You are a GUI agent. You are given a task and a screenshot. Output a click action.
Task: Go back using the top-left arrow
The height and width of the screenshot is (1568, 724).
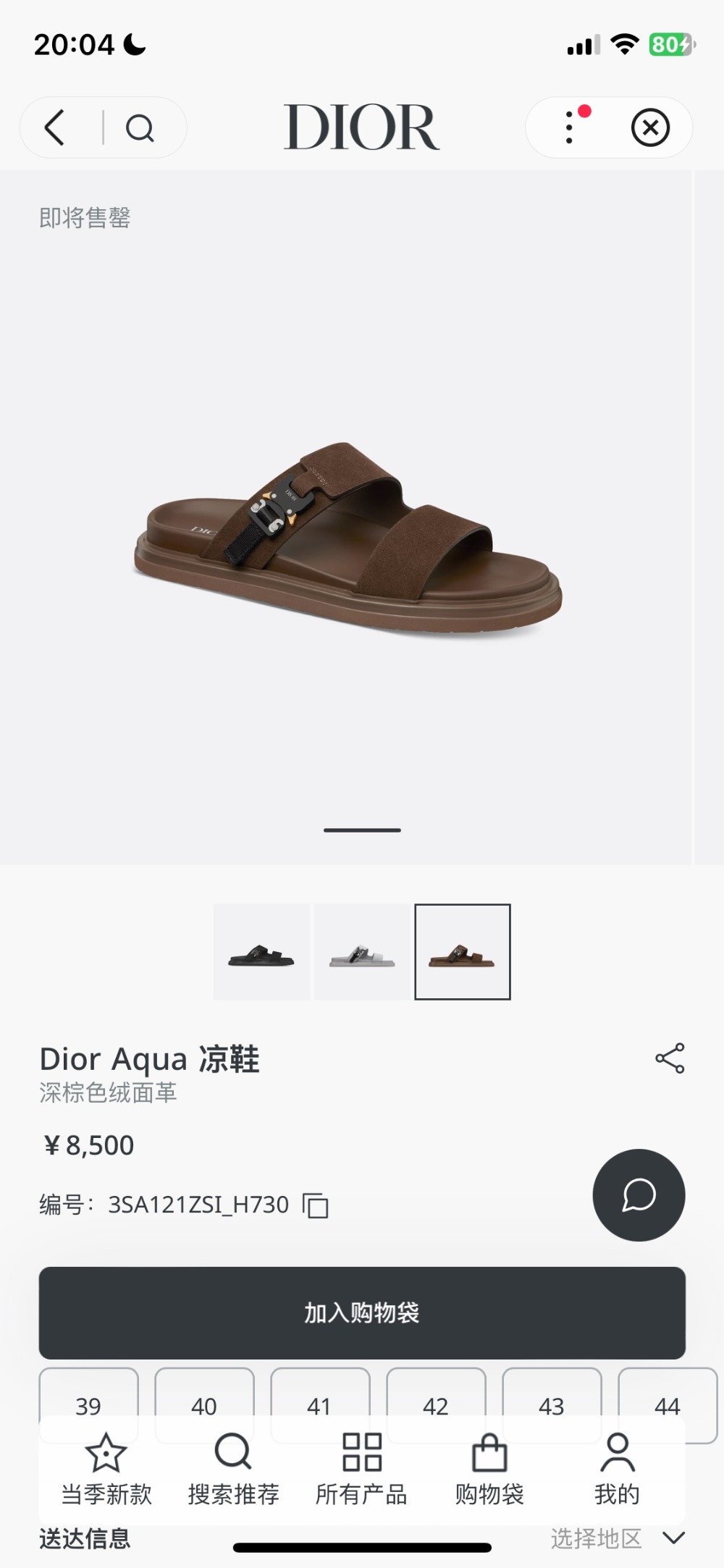click(x=55, y=128)
